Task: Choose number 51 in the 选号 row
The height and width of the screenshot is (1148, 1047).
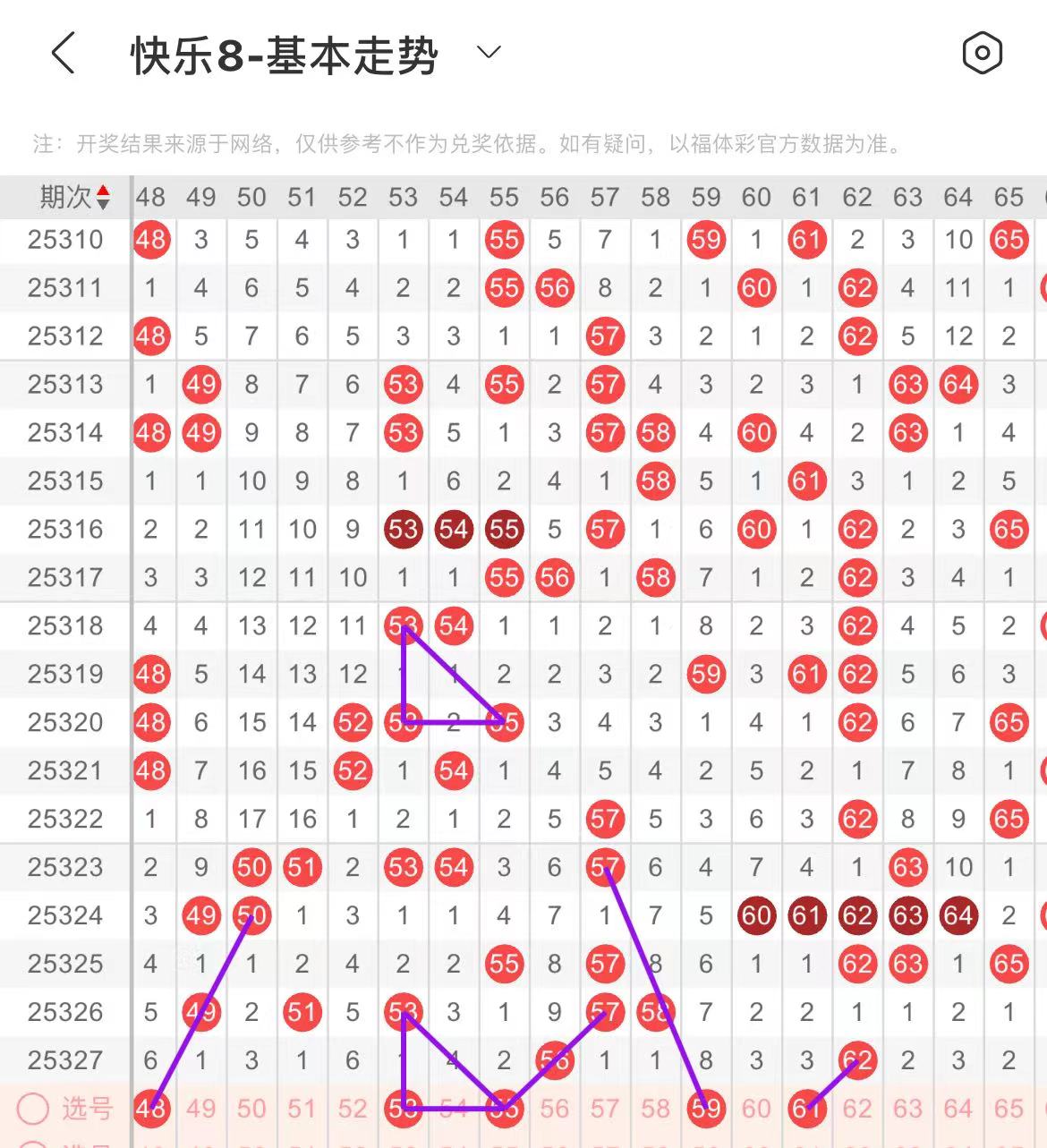Action: coord(302,1109)
